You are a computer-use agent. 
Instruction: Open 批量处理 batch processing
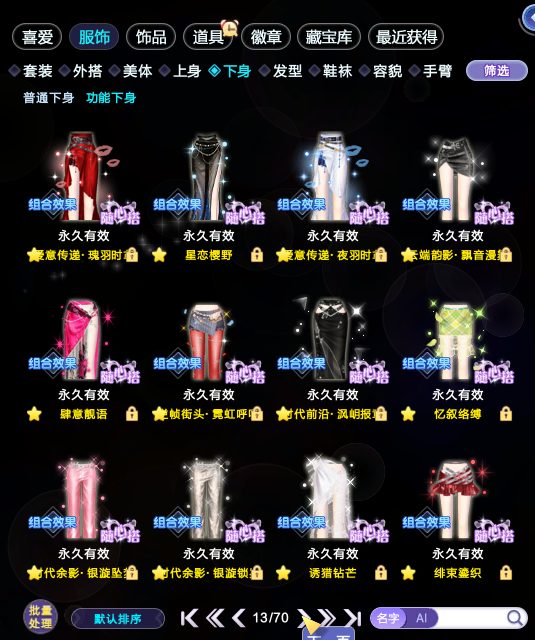(x=40, y=617)
